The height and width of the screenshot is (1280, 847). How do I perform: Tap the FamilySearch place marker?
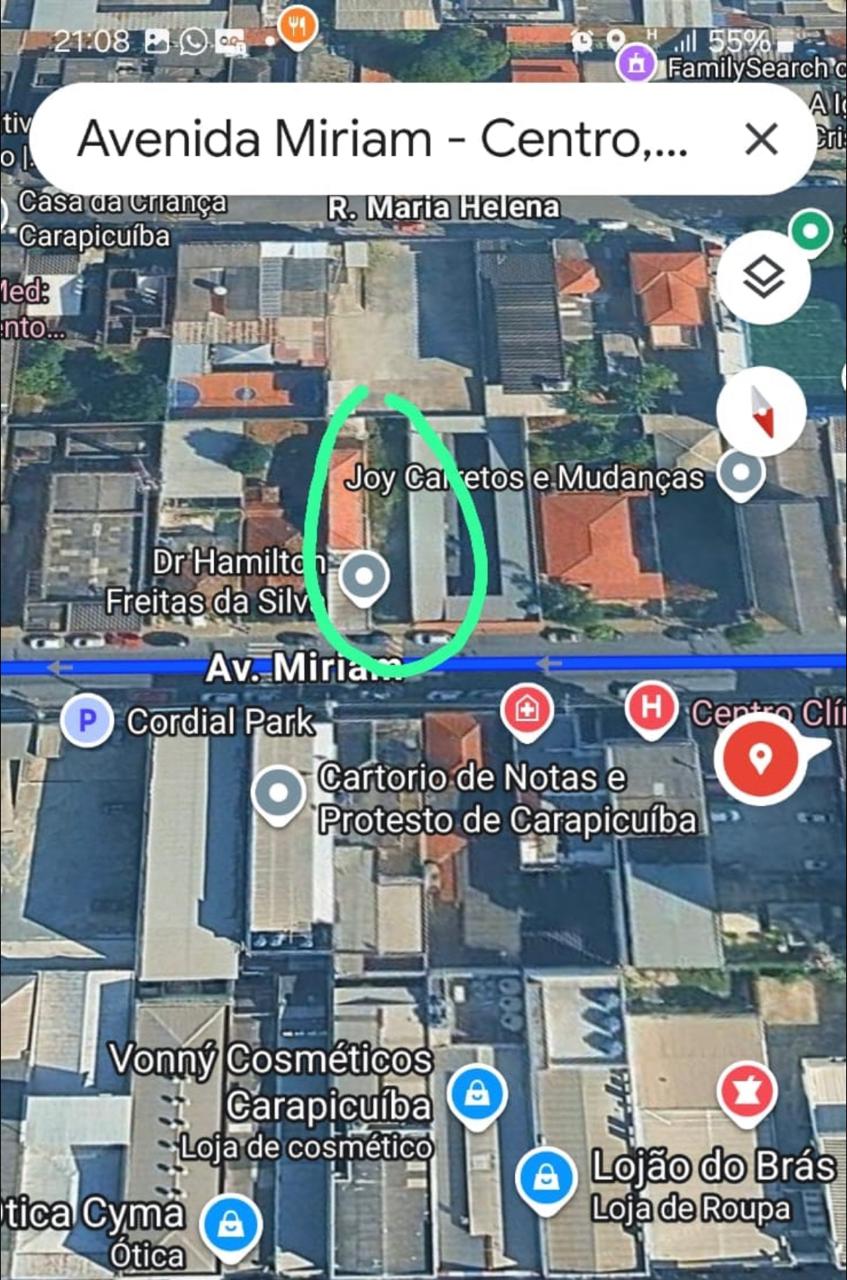635,65
